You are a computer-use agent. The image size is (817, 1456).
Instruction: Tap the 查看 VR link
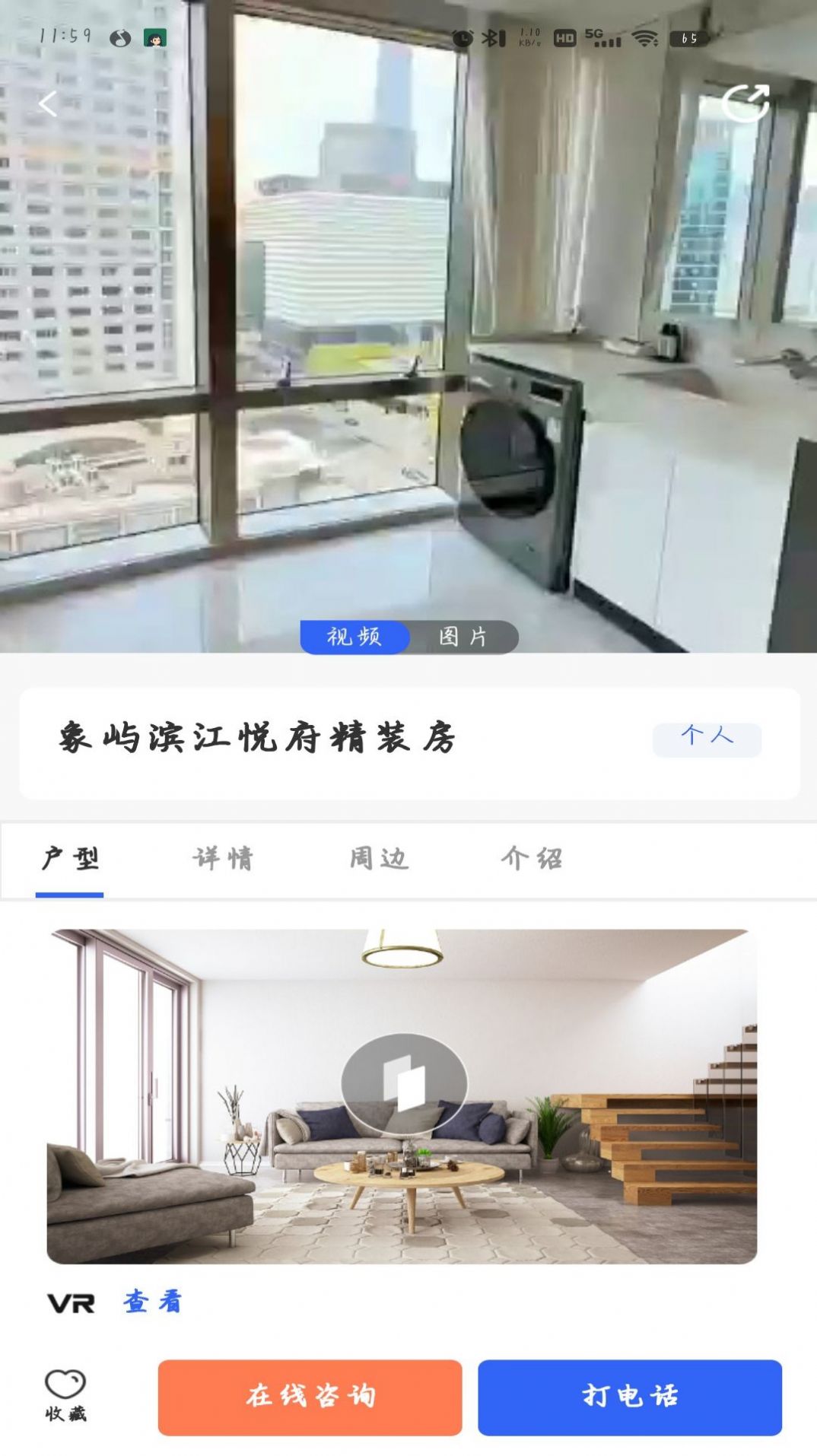153,1302
